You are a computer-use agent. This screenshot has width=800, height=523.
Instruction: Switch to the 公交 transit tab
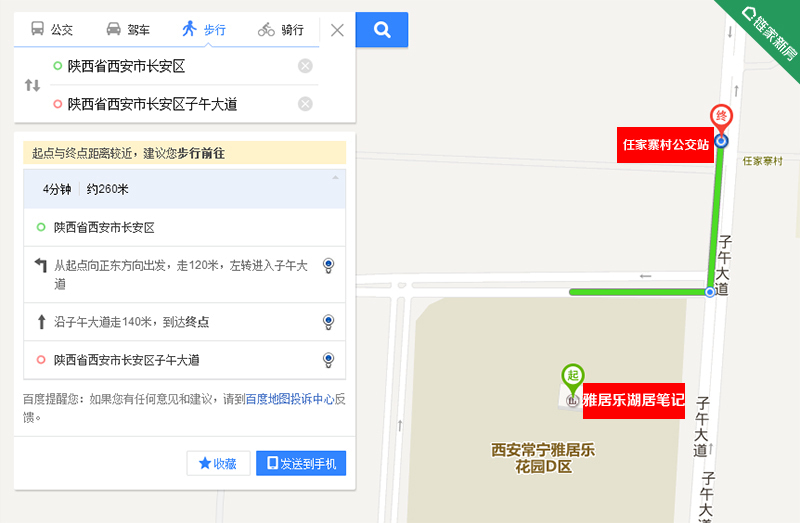52,30
